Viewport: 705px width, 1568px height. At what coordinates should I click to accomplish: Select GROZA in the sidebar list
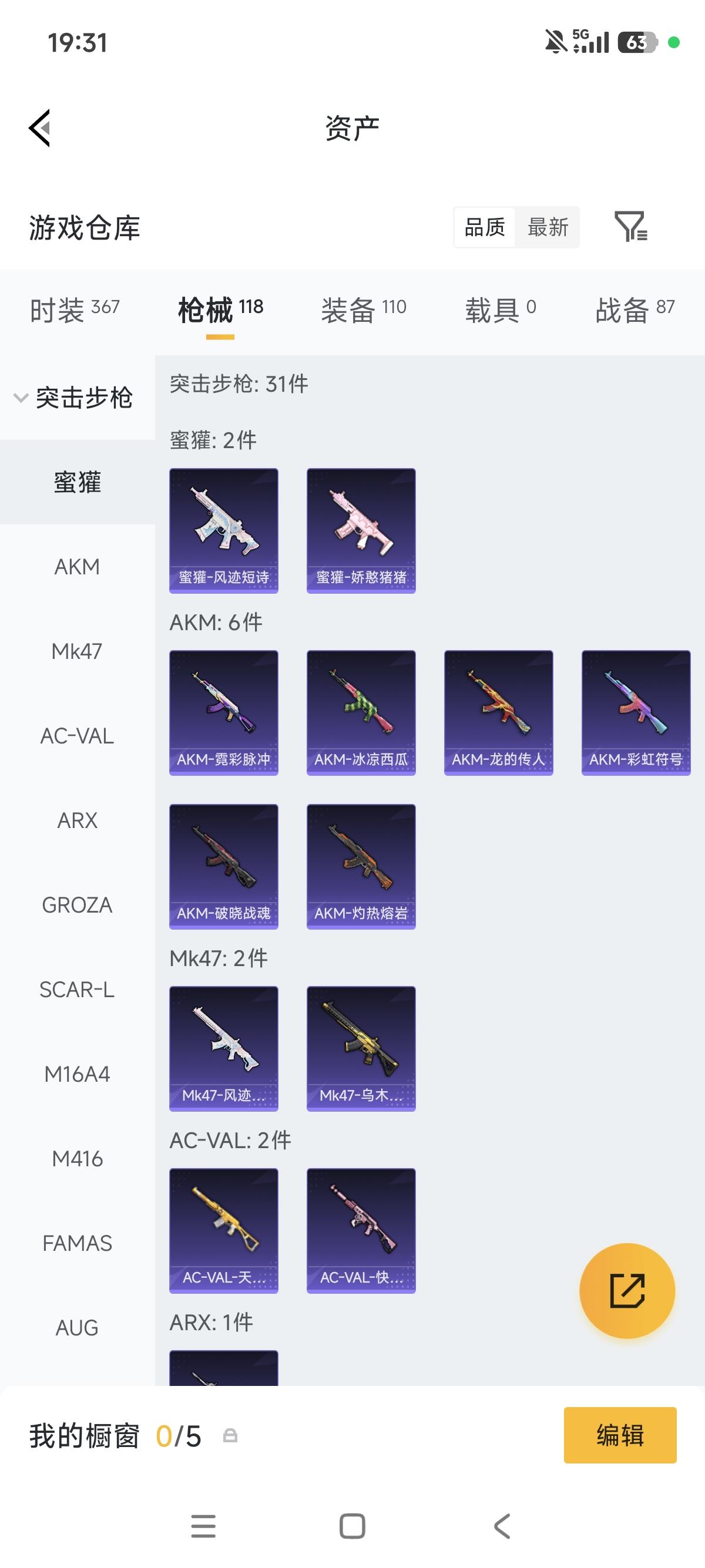pos(78,905)
